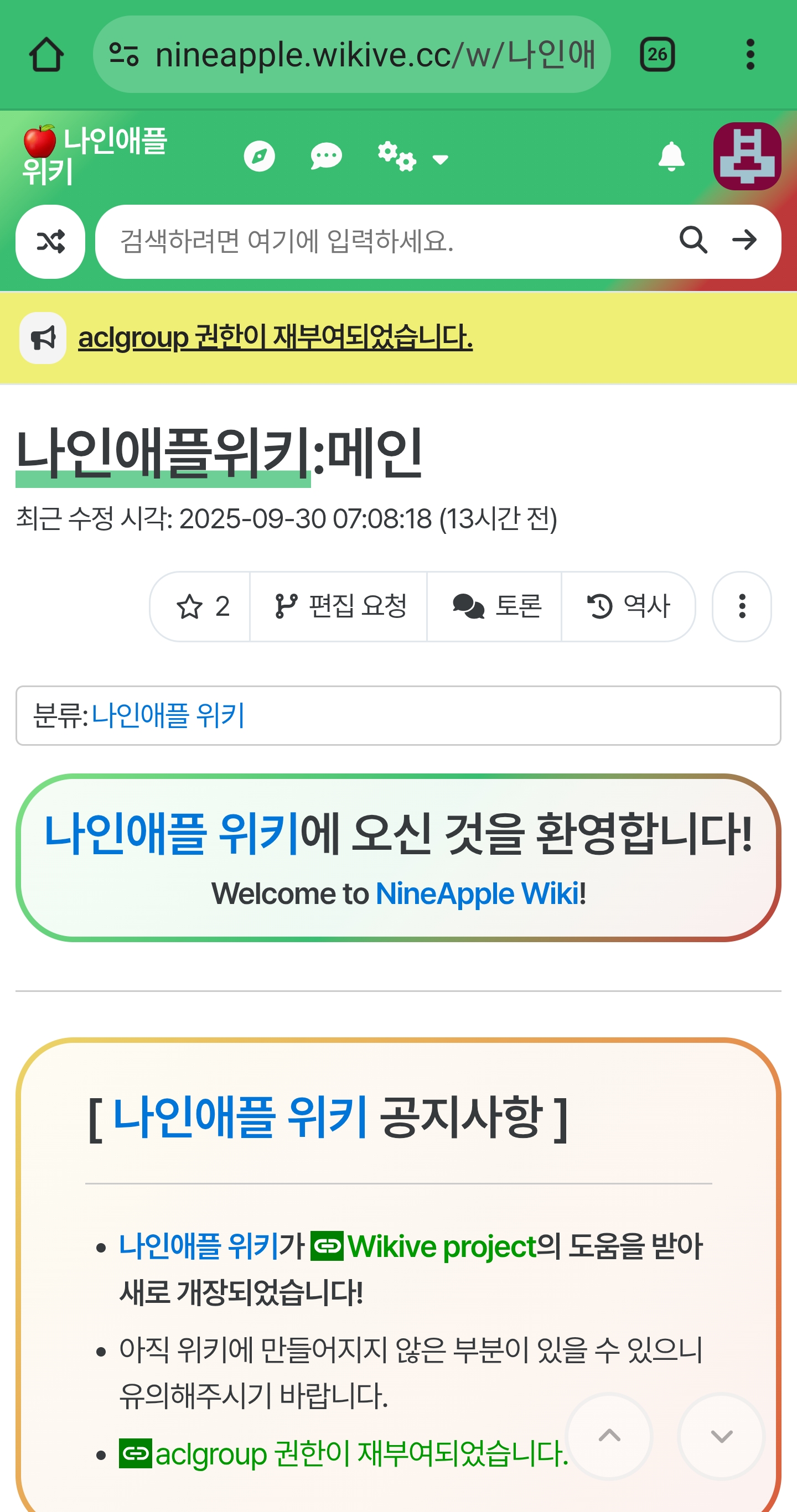Tap the 나인애플 위키 logo

94,155
